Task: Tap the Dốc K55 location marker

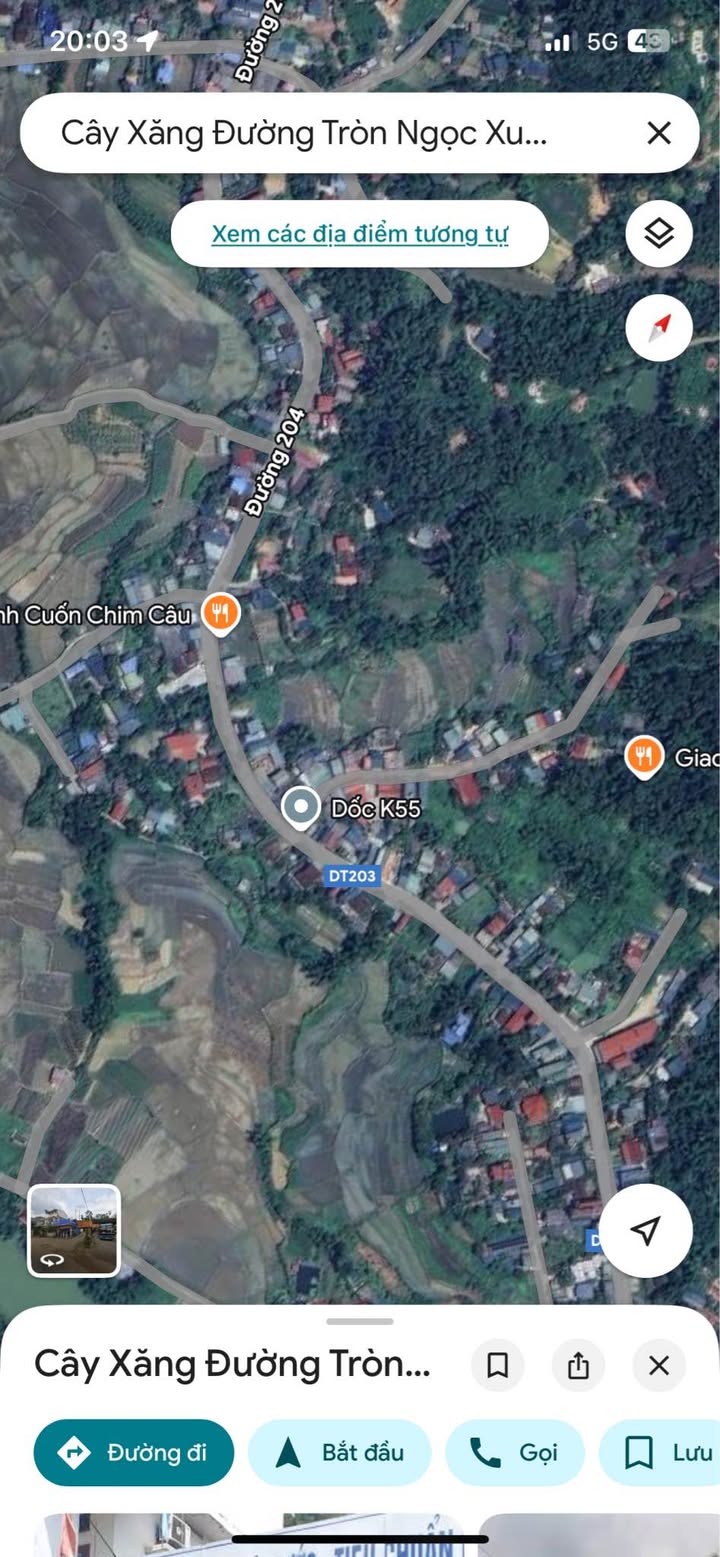Action: coord(300,807)
